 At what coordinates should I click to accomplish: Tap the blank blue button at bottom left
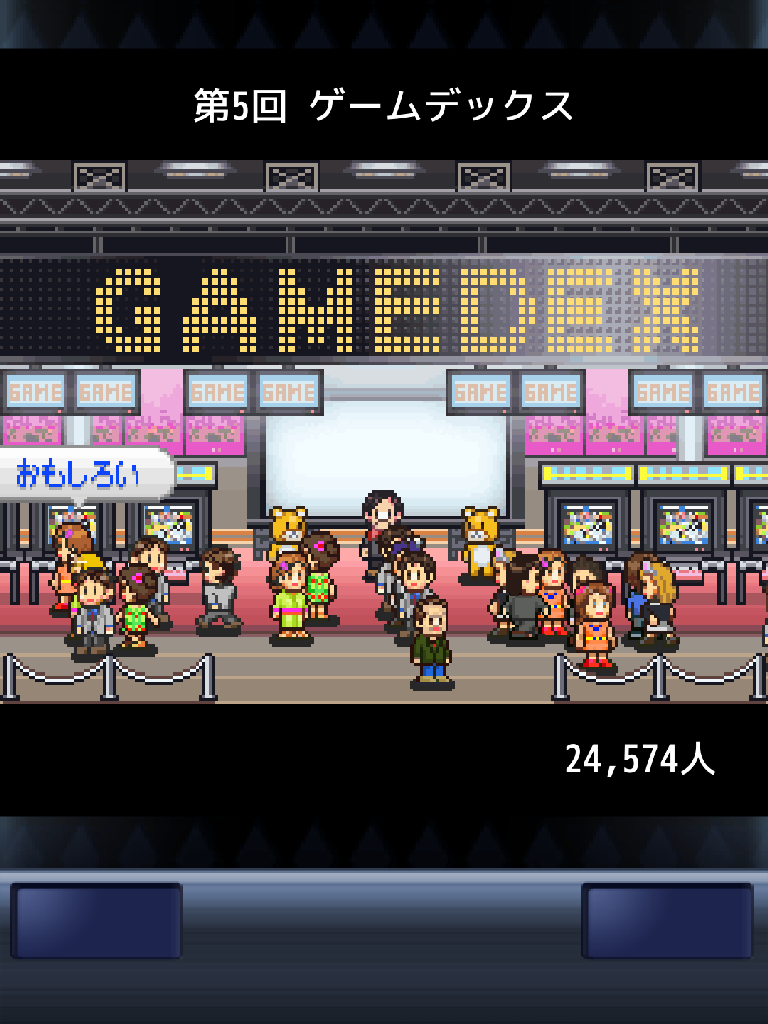coord(96,921)
